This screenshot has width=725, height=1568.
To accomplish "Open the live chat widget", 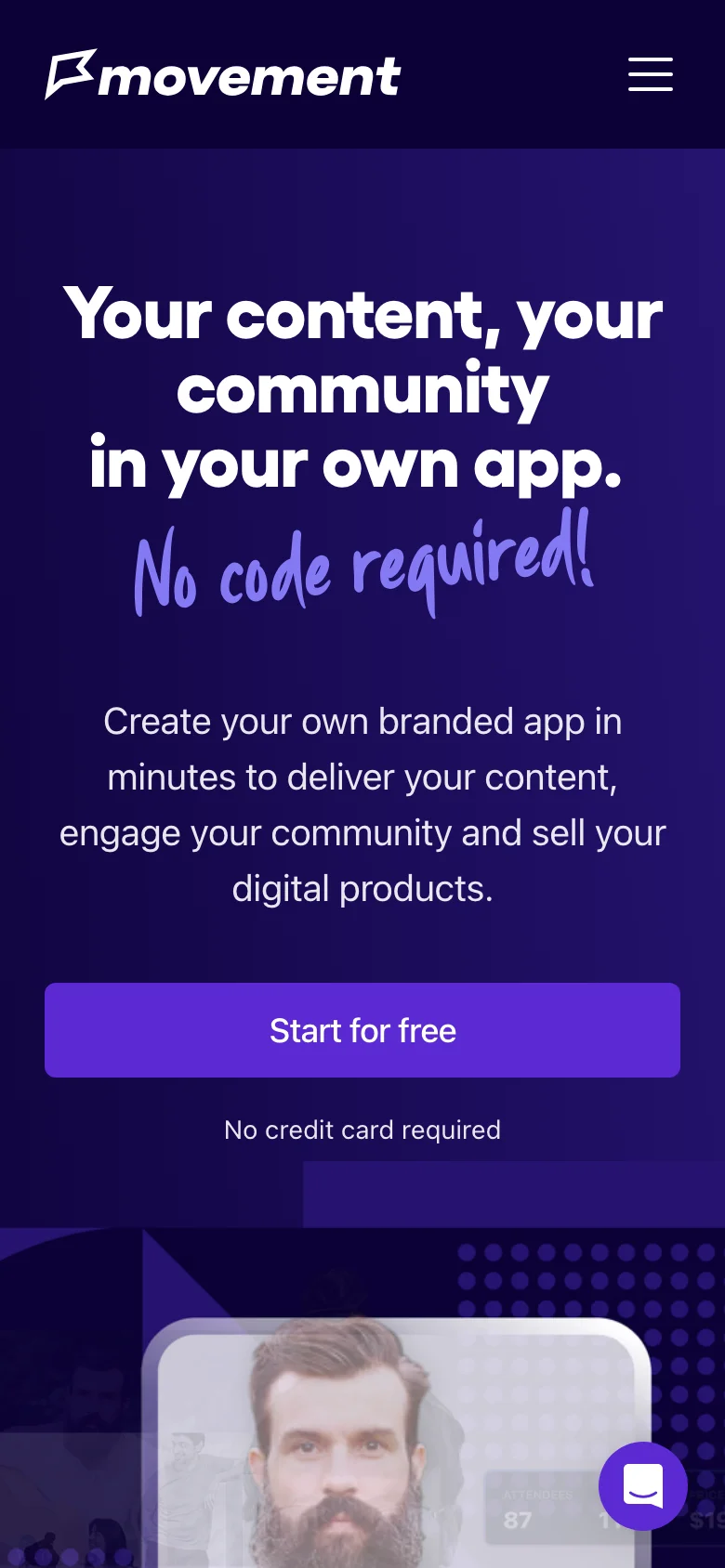I will [x=642, y=1485].
